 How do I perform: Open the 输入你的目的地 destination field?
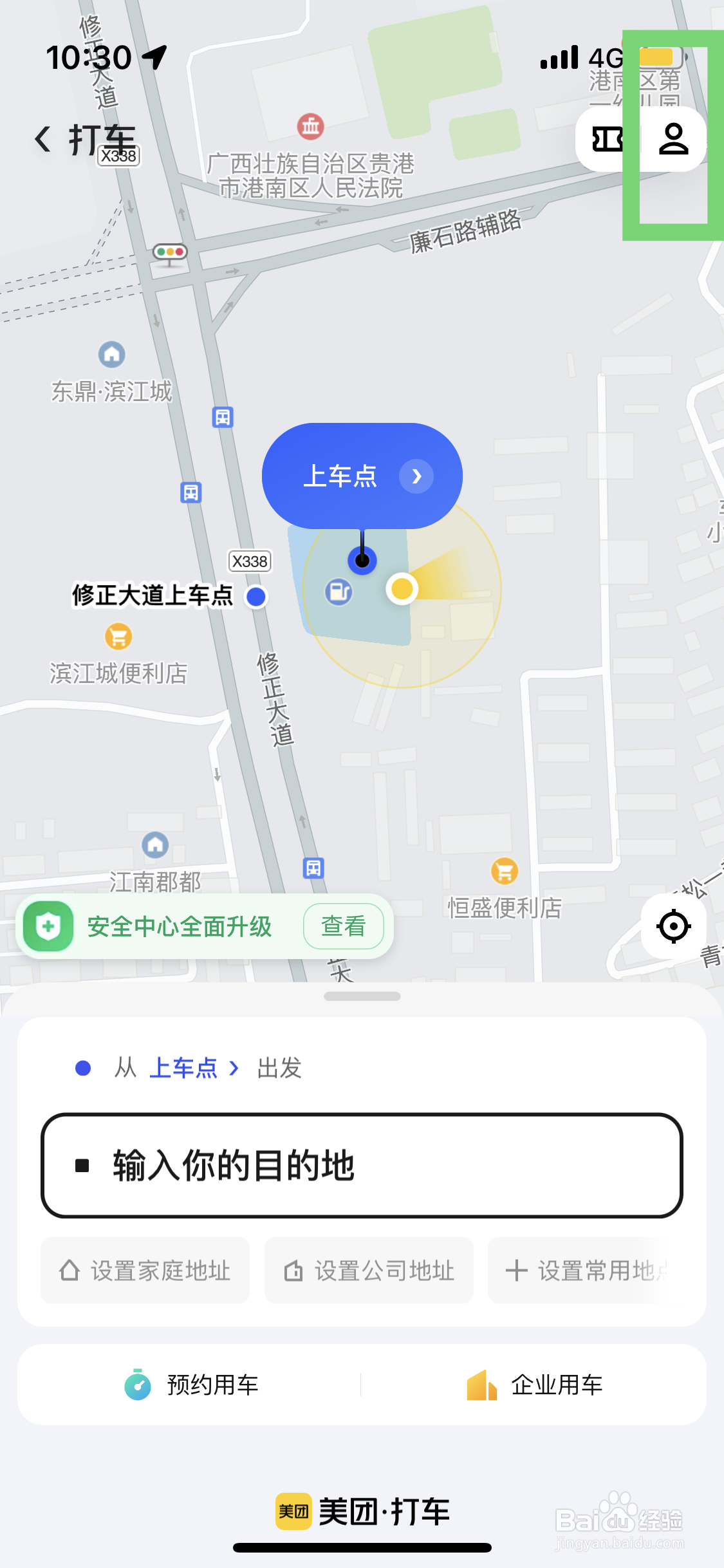(x=362, y=1165)
